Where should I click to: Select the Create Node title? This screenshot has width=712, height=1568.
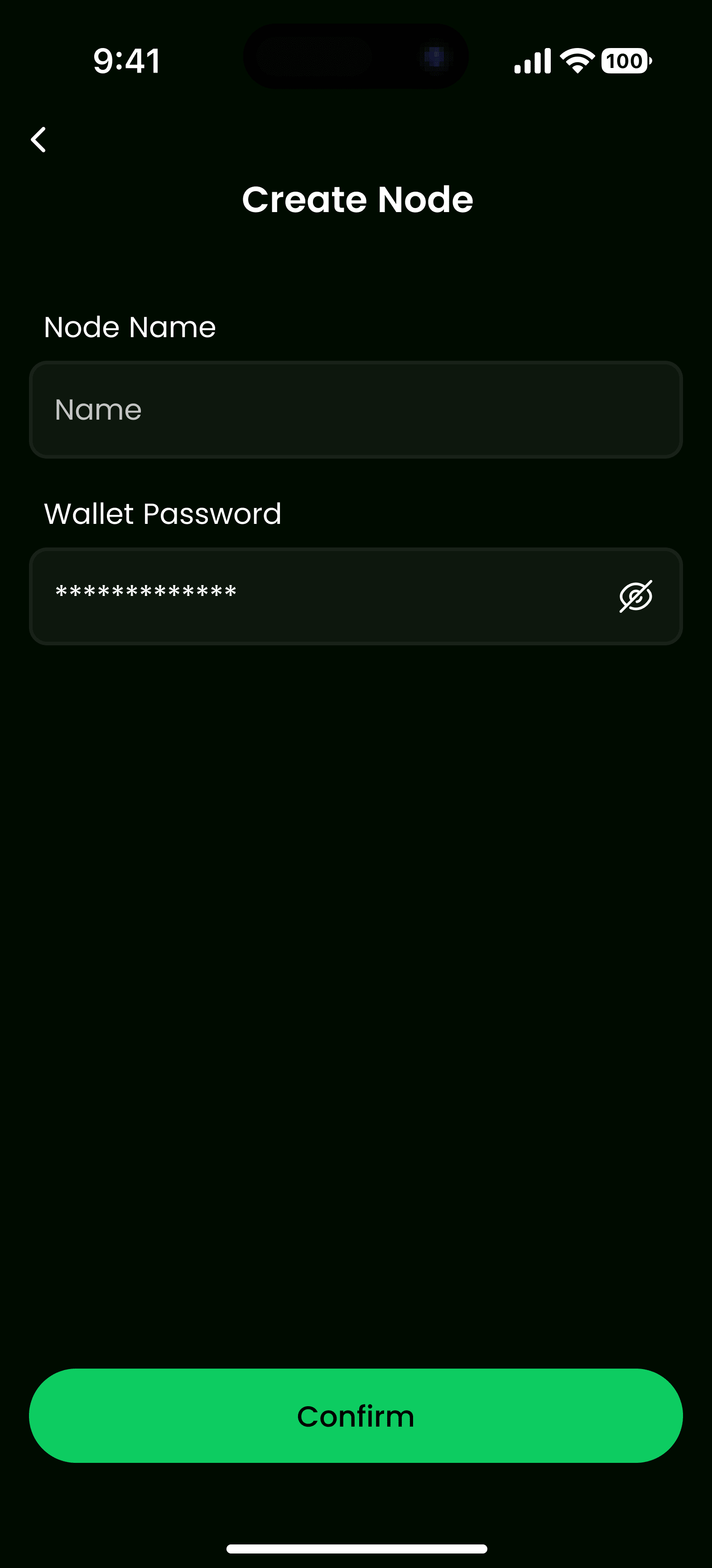point(356,199)
